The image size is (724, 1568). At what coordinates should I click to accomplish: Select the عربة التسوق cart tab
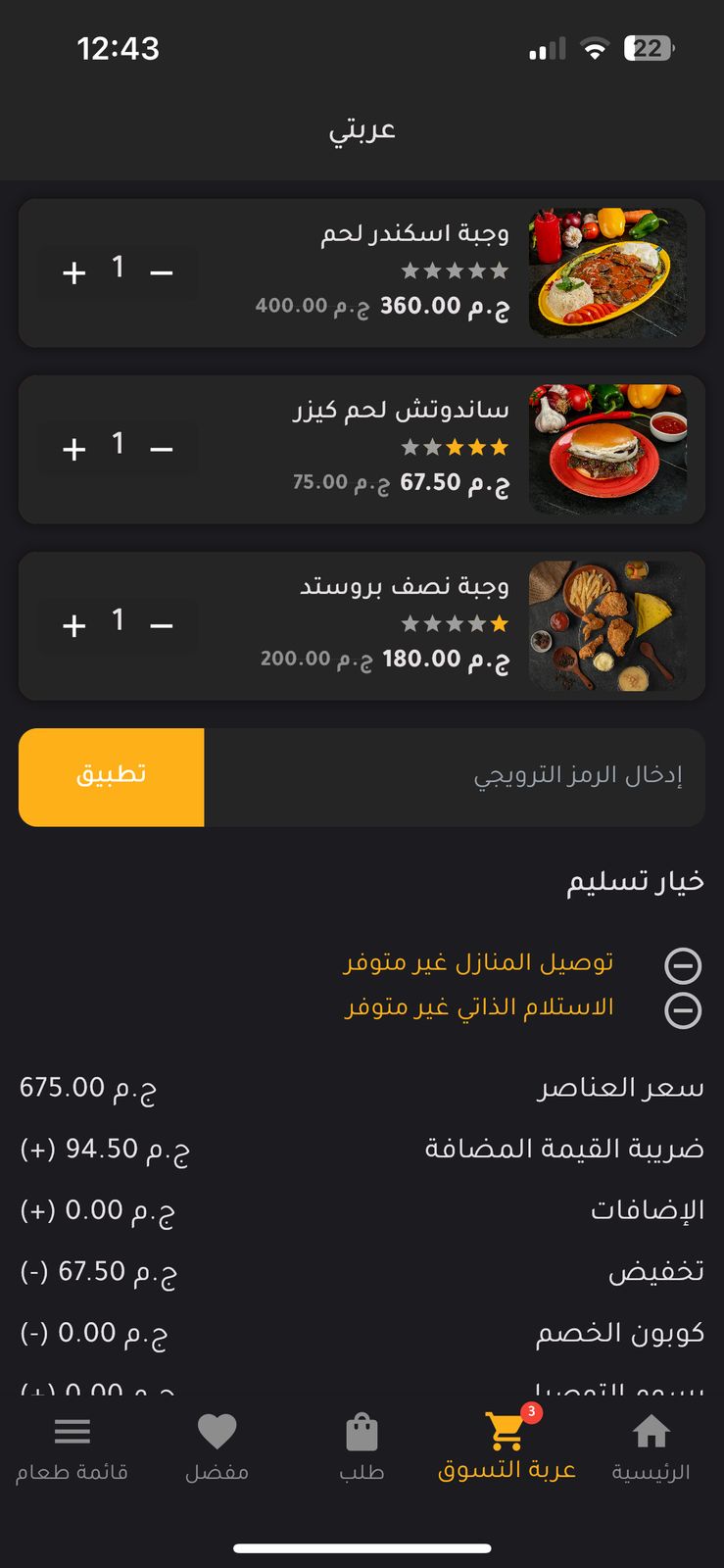click(507, 1446)
